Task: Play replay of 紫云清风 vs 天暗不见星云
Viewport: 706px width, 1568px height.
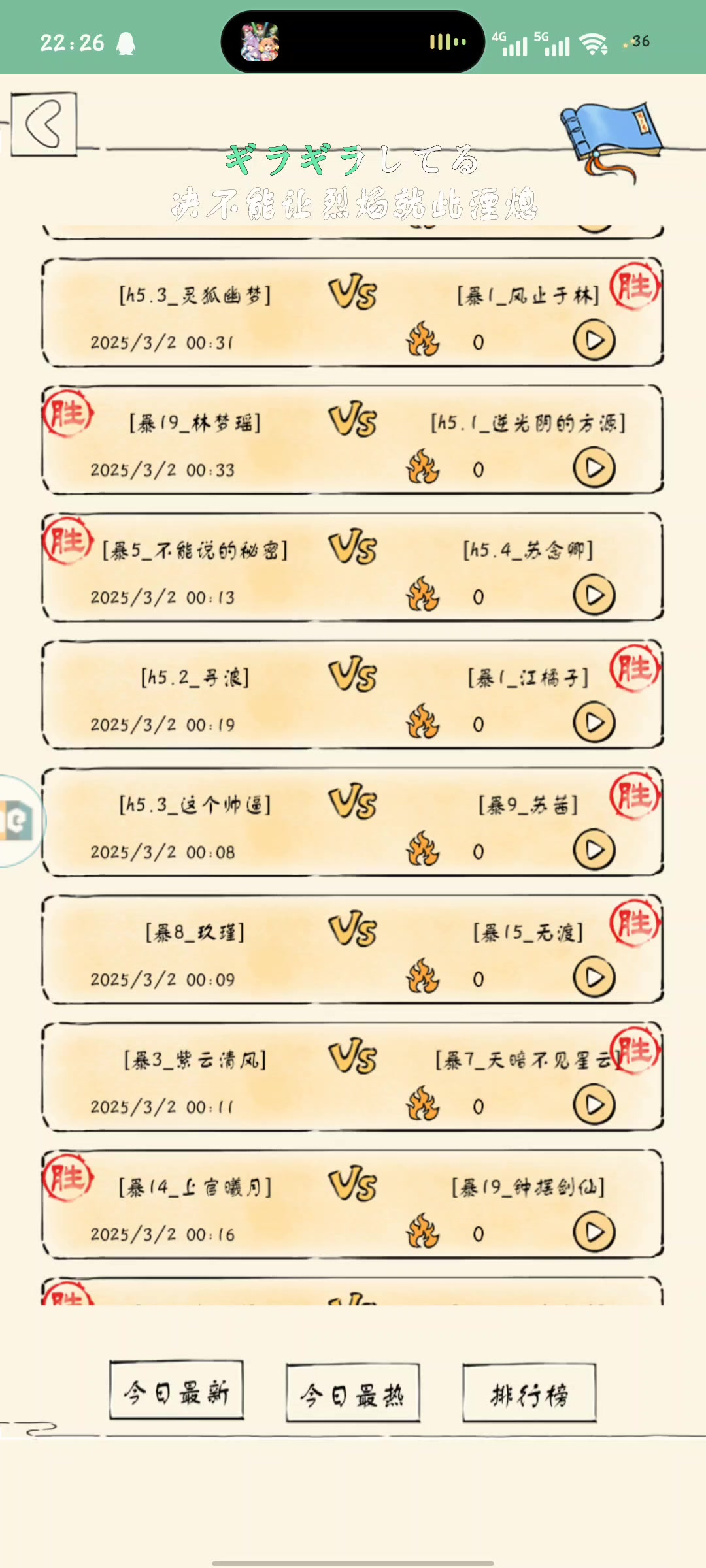Action: click(594, 1105)
